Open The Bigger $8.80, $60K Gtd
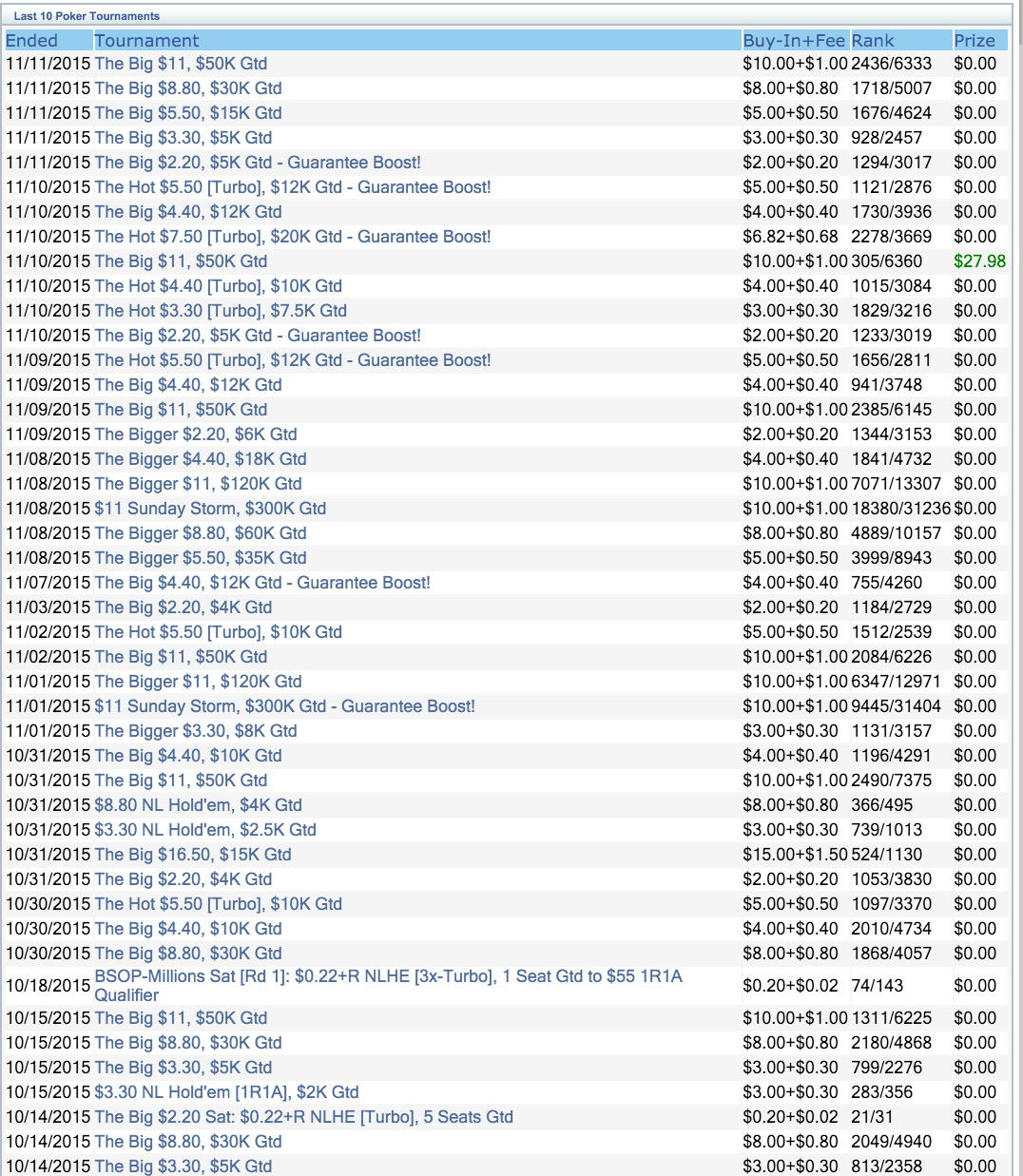The width and height of the screenshot is (1023, 1176). 200,533
